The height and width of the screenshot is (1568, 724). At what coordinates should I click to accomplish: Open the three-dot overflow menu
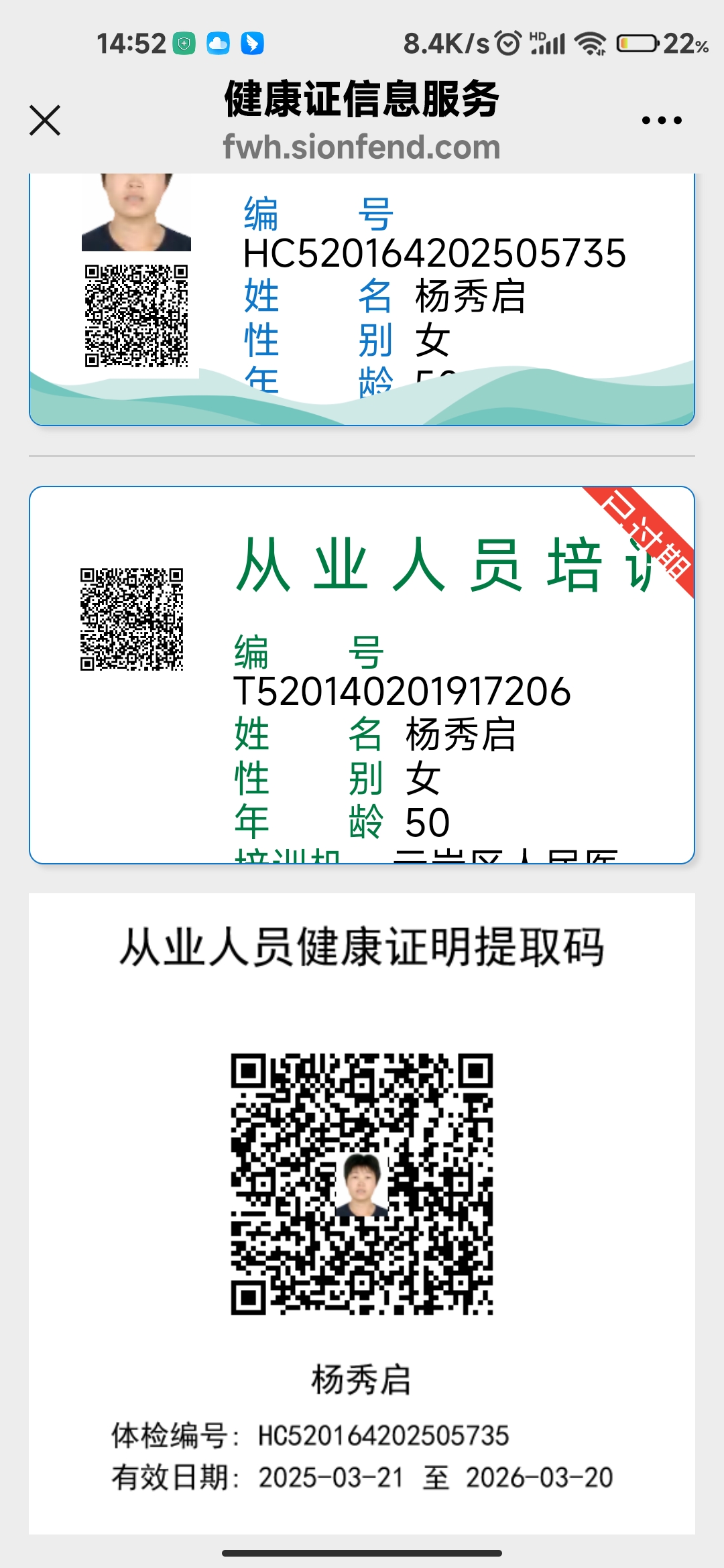coord(661,121)
